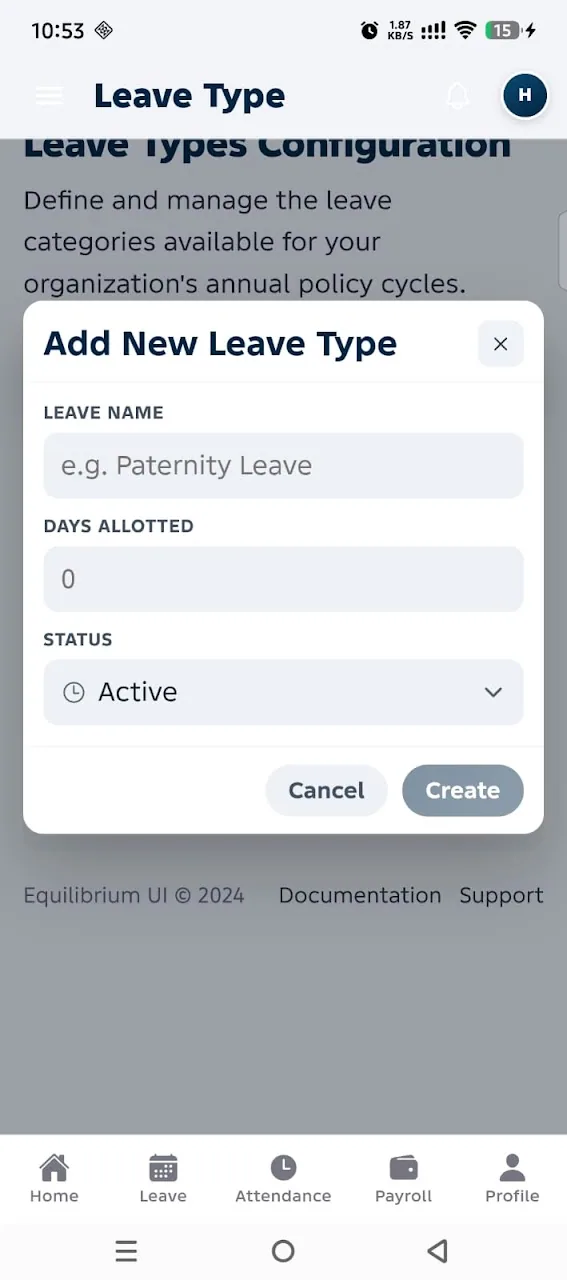Tap the system back button
567x1280 pixels.
pyautogui.click(x=437, y=1251)
